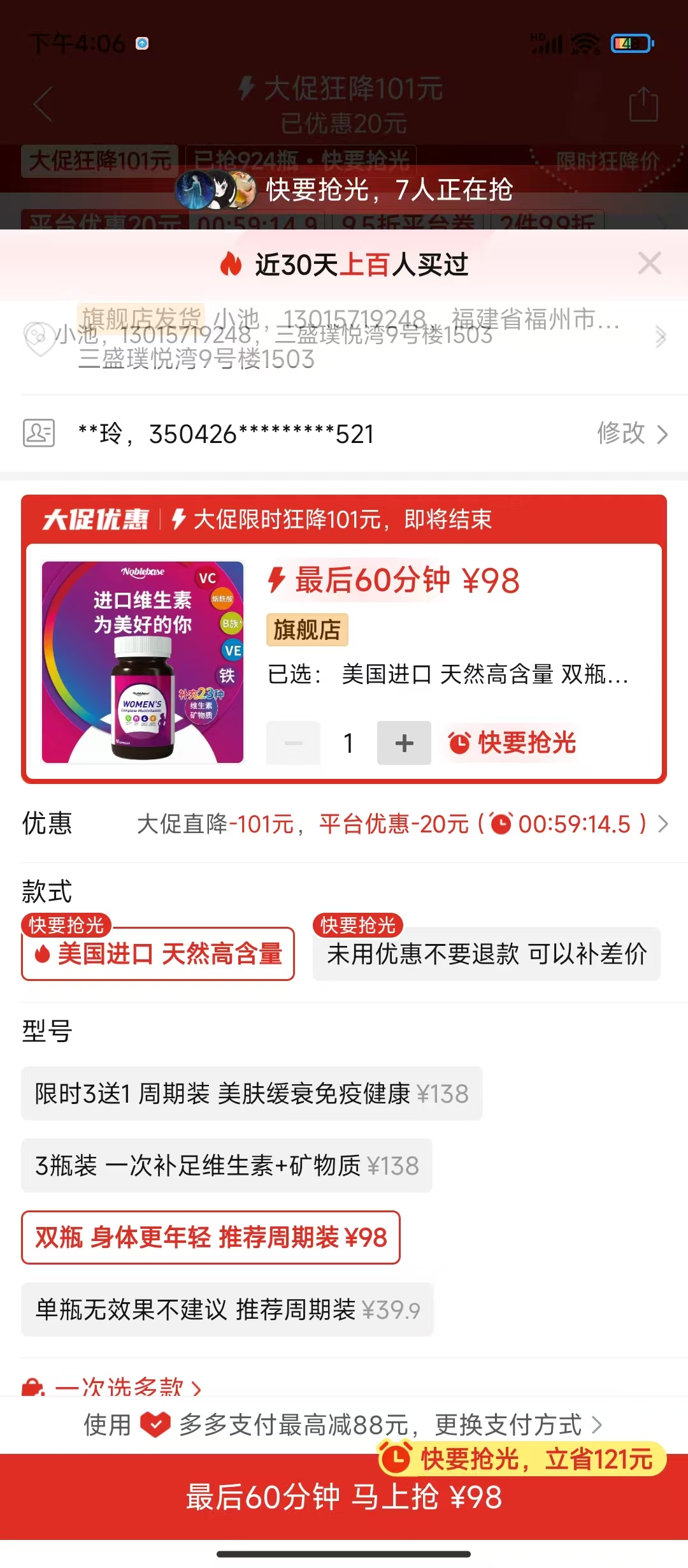The image size is (688, 1568).
Task: Tap 修改 to edit ID information
Action: [x=632, y=434]
